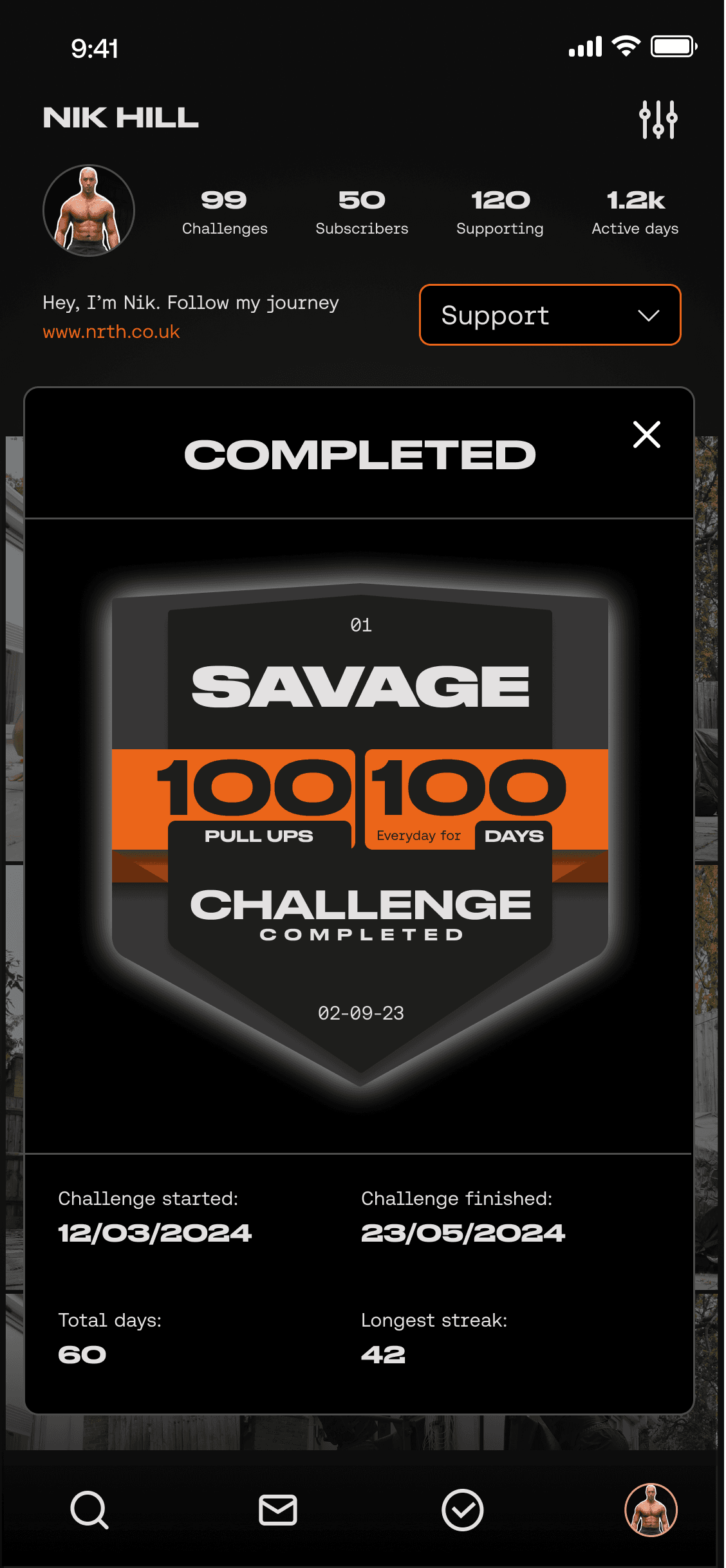Open the search tab

pyautogui.click(x=89, y=1509)
